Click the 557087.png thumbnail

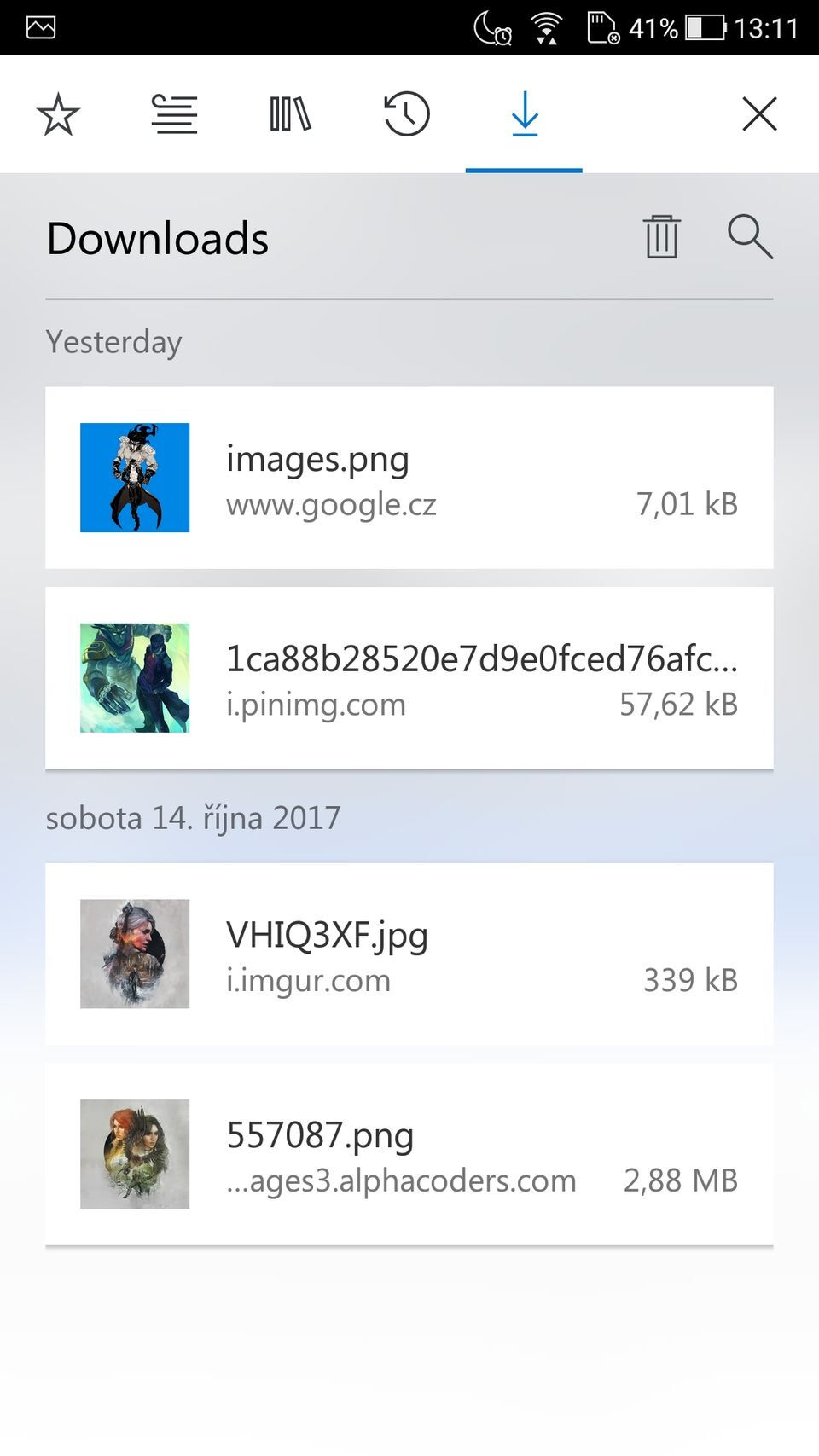pyautogui.click(x=135, y=1153)
